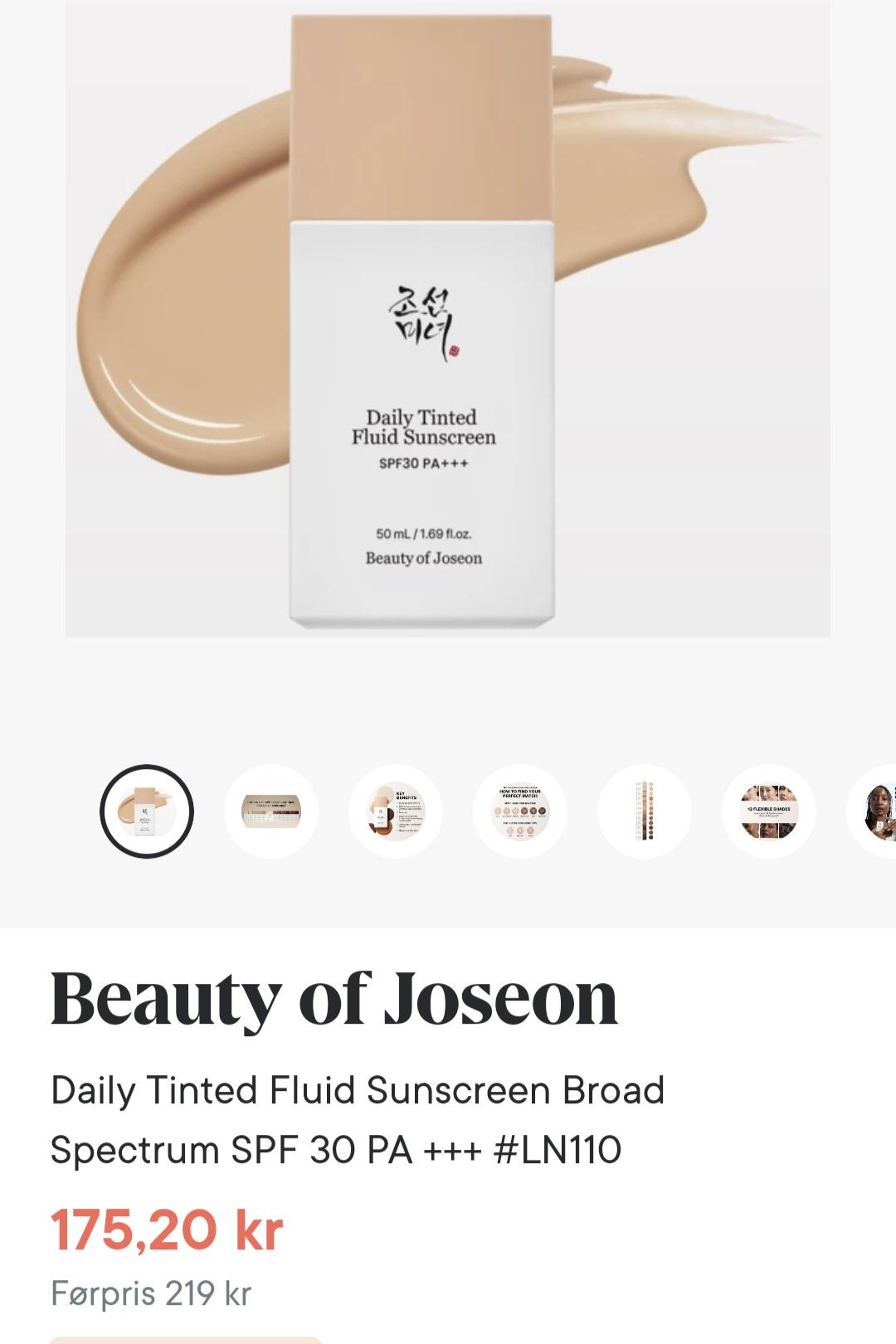Select the first thumbnail with bottle and swatch

147,811
